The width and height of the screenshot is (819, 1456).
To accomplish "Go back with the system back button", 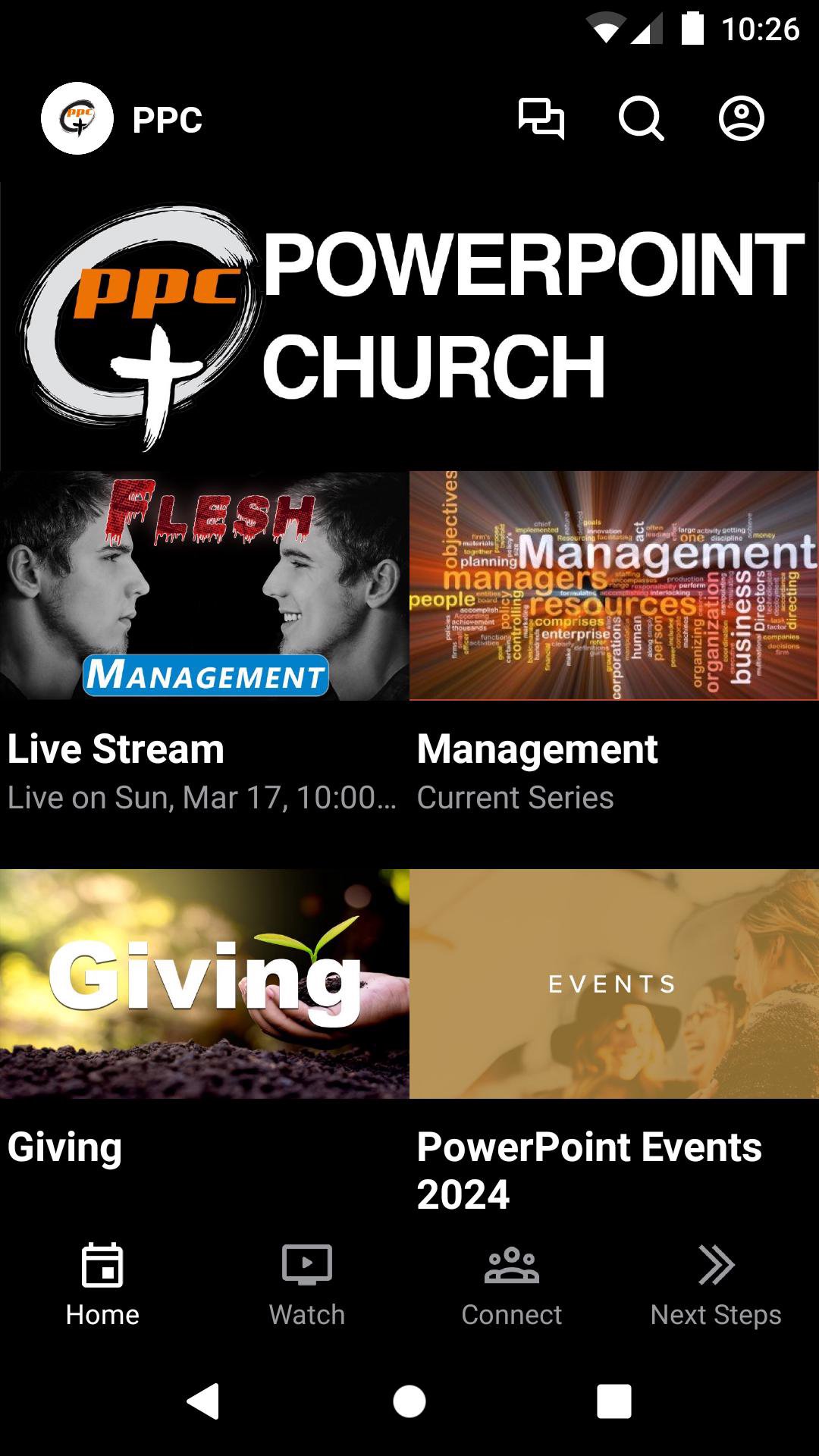I will [203, 1401].
